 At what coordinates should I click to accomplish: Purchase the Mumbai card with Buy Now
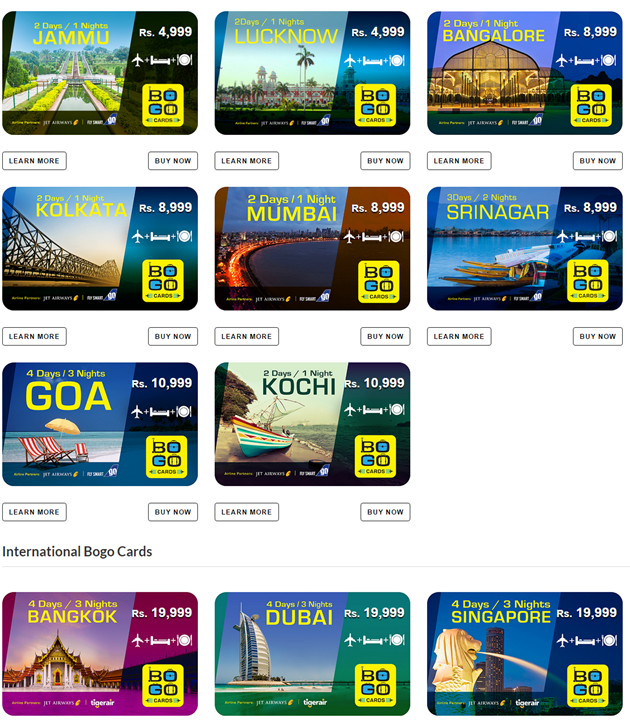tap(385, 337)
